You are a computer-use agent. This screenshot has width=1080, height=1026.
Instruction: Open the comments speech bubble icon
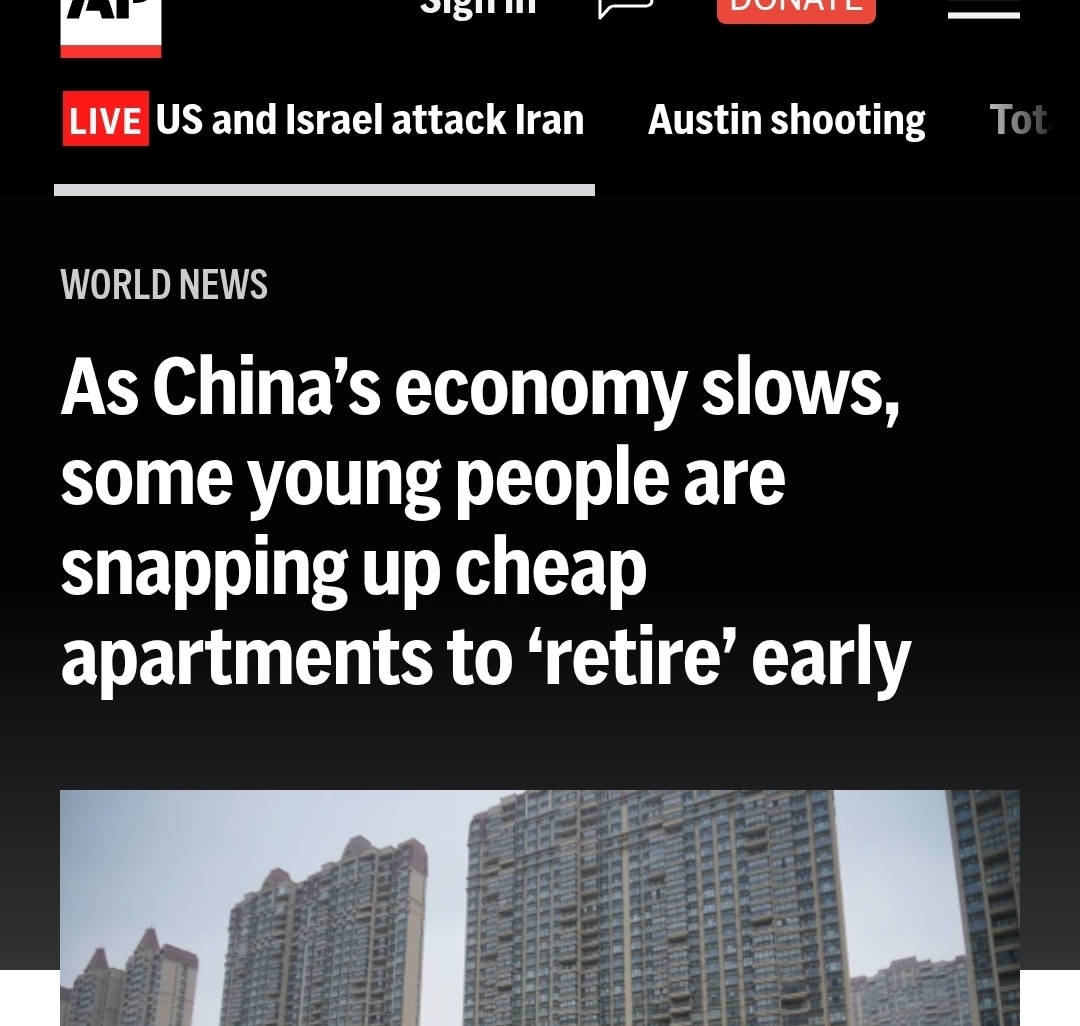click(626, 8)
